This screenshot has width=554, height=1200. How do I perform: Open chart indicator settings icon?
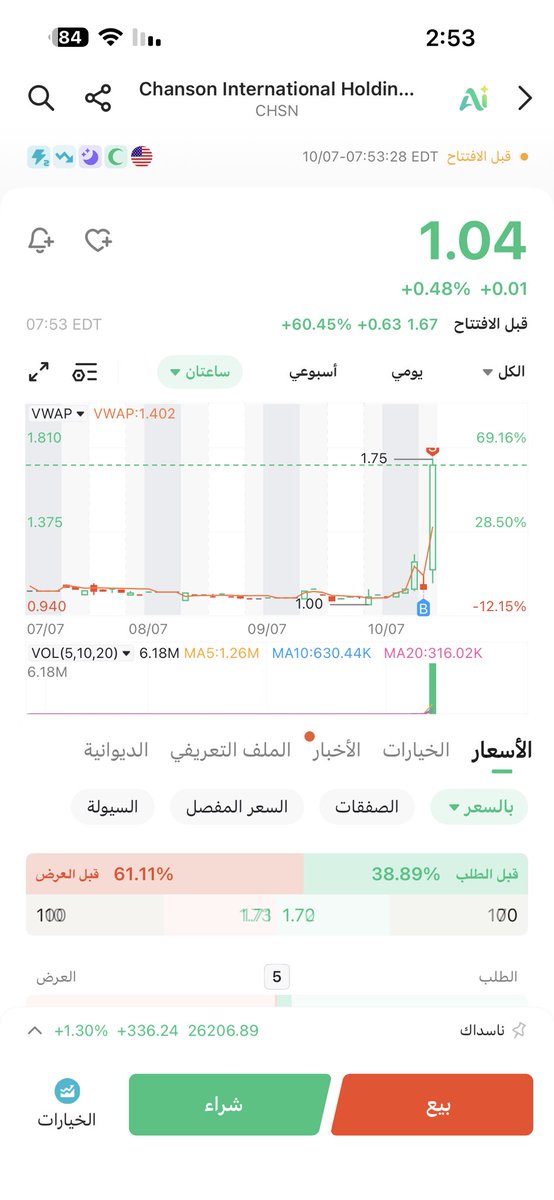tap(85, 372)
